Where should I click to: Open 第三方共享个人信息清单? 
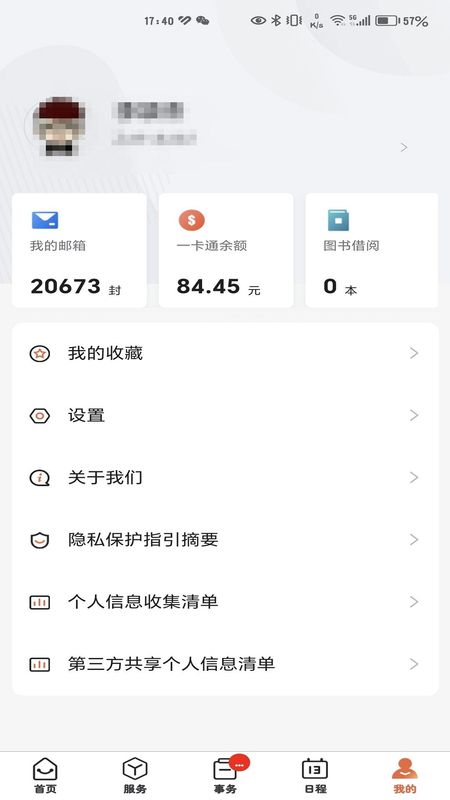pos(225,664)
